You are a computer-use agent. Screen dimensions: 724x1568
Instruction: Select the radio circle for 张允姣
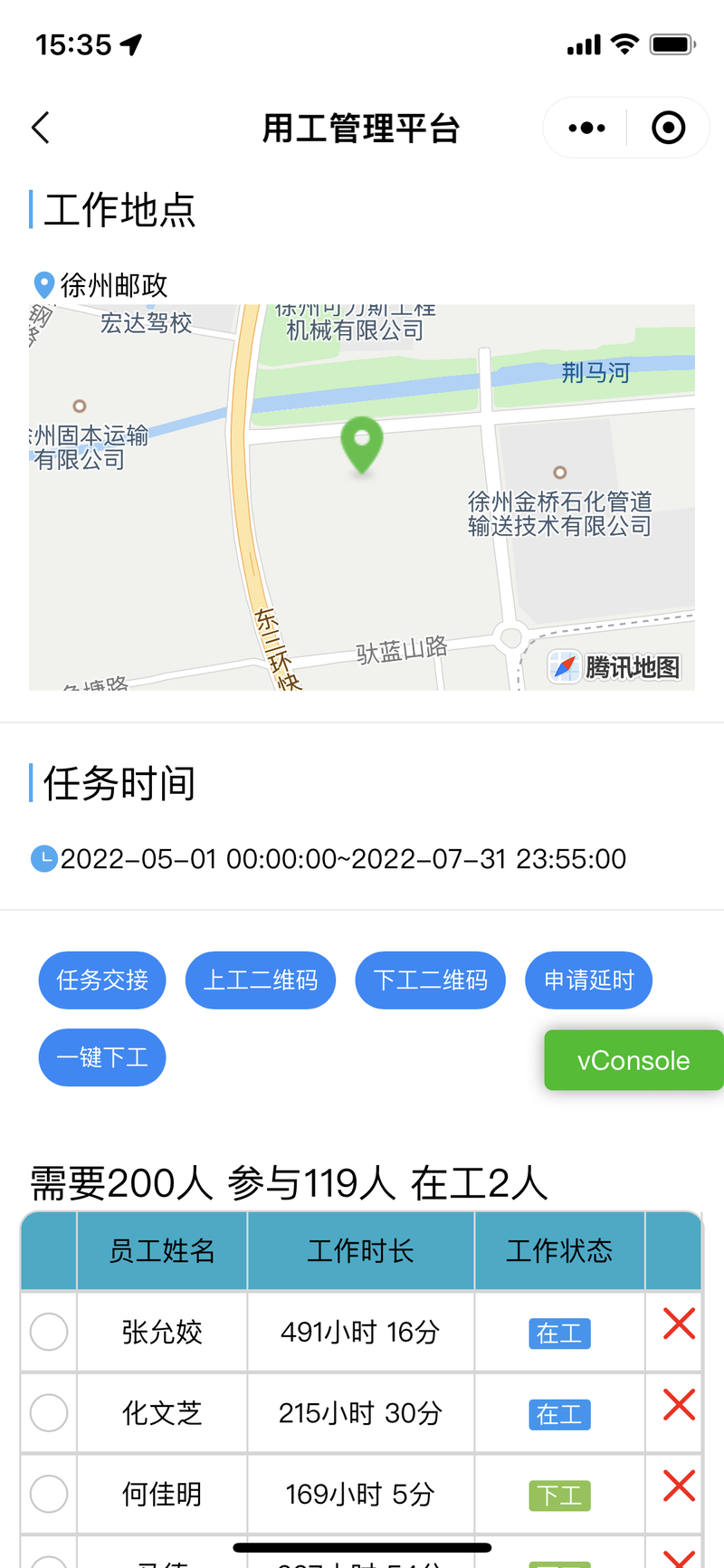[49, 1332]
